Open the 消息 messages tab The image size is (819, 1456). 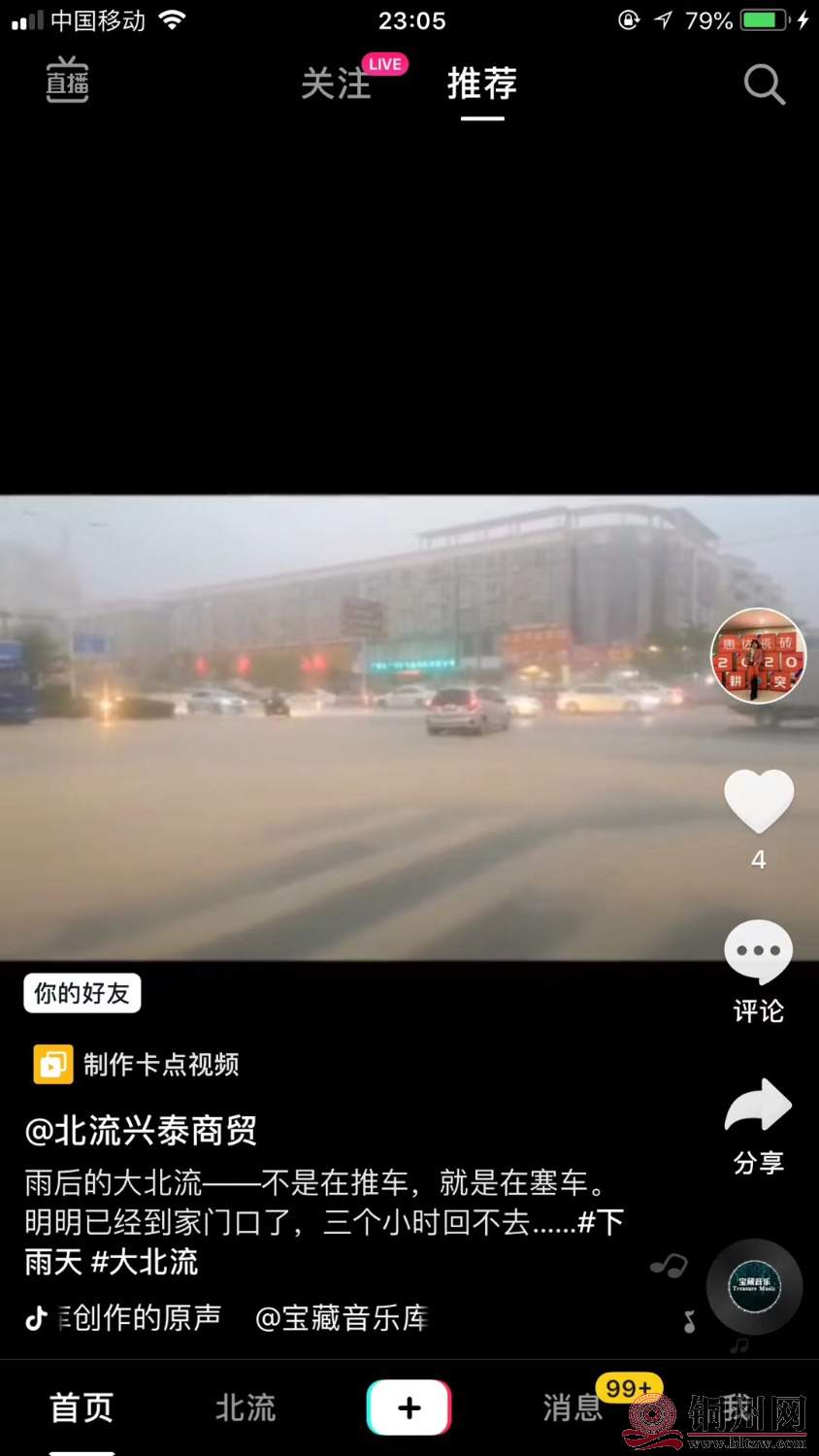point(573,1407)
